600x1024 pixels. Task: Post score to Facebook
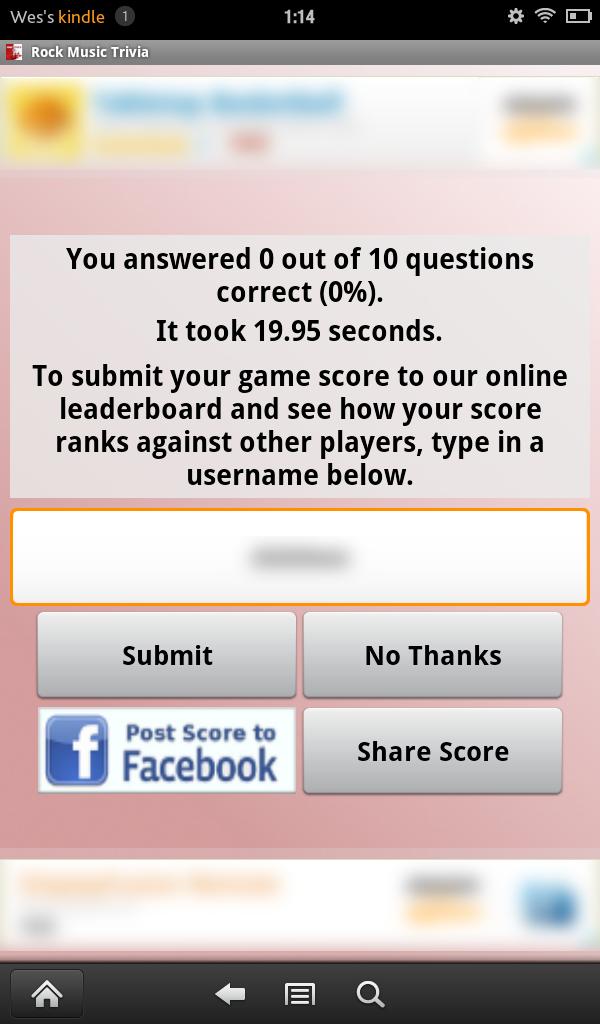point(167,751)
